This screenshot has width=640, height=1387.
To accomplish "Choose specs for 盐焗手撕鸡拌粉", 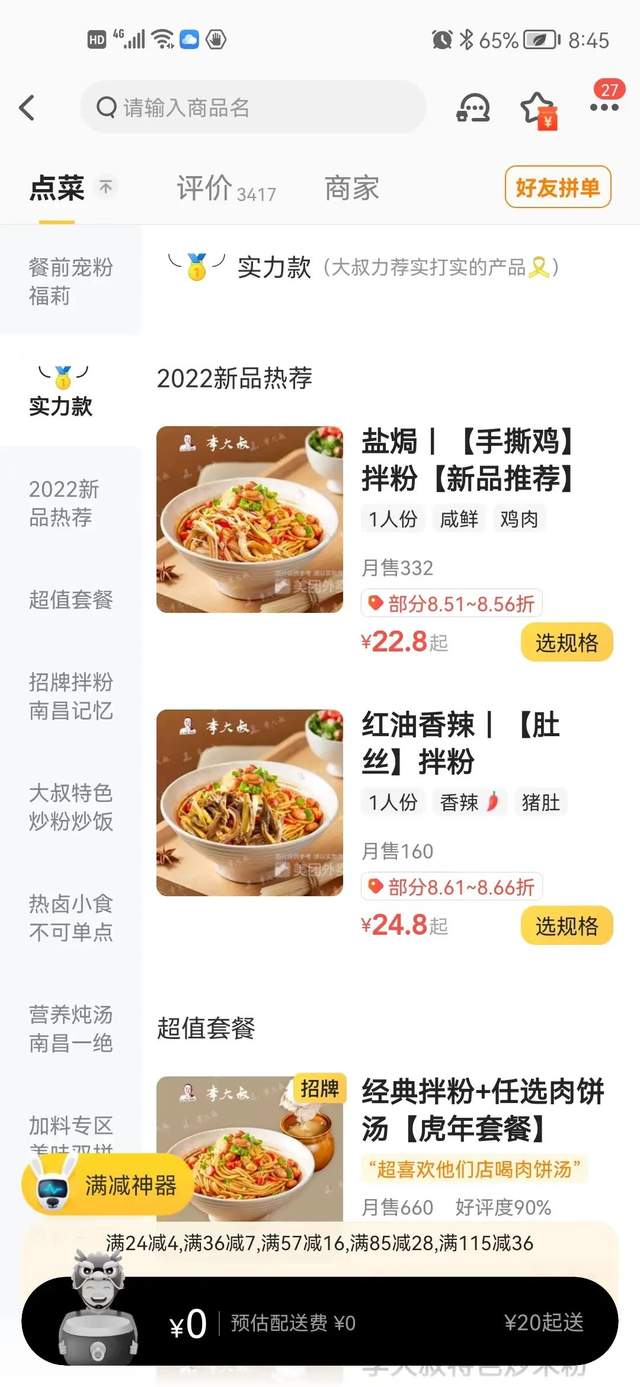I will click(566, 643).
